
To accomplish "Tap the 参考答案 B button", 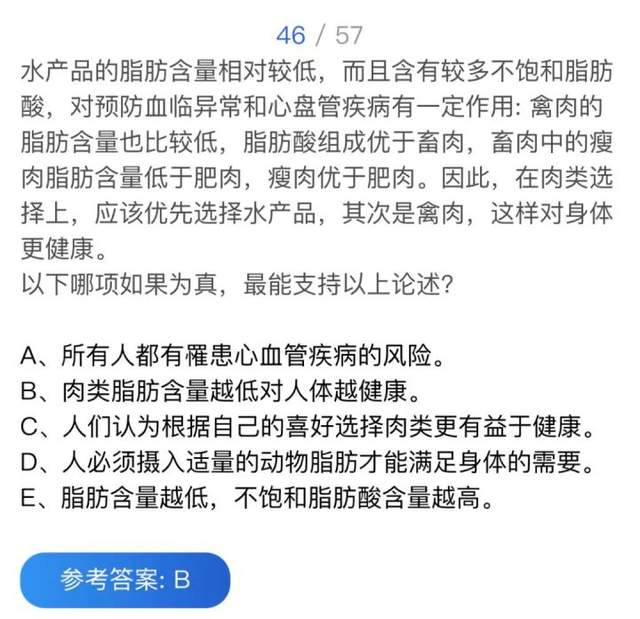I will coord(125,579).
